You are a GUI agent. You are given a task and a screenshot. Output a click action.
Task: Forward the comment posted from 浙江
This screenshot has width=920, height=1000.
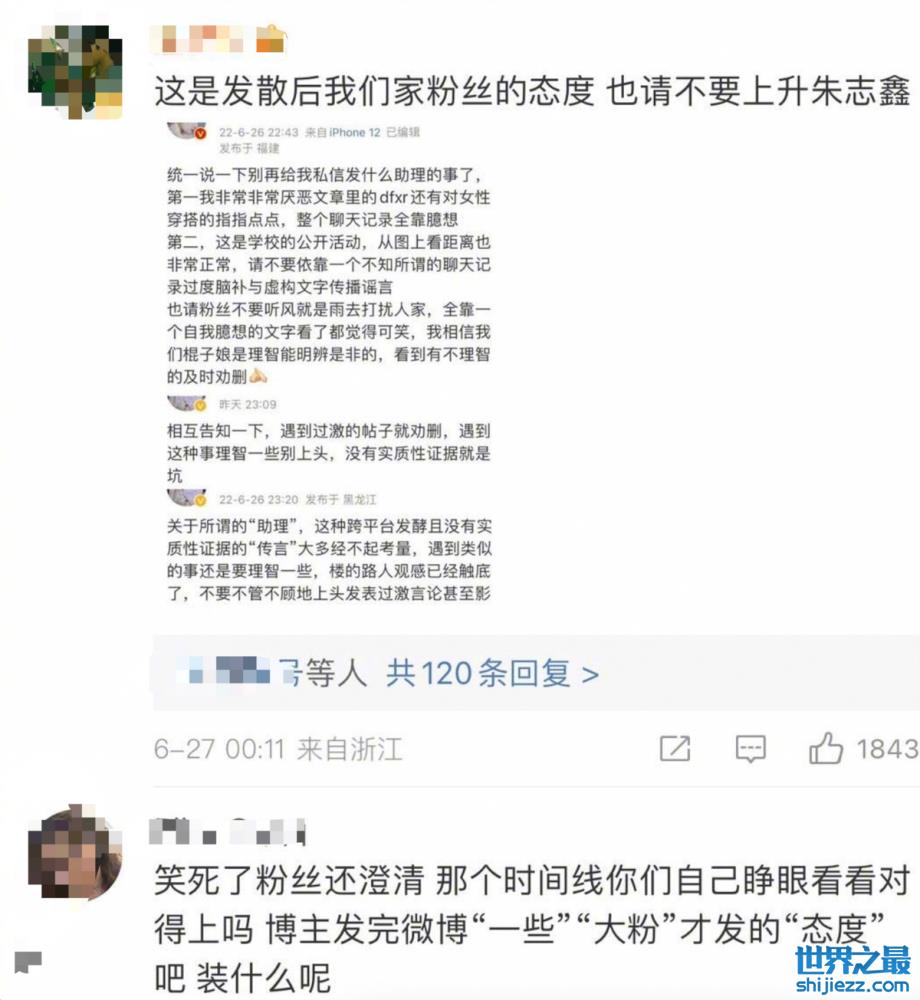[x=675, y=748]
